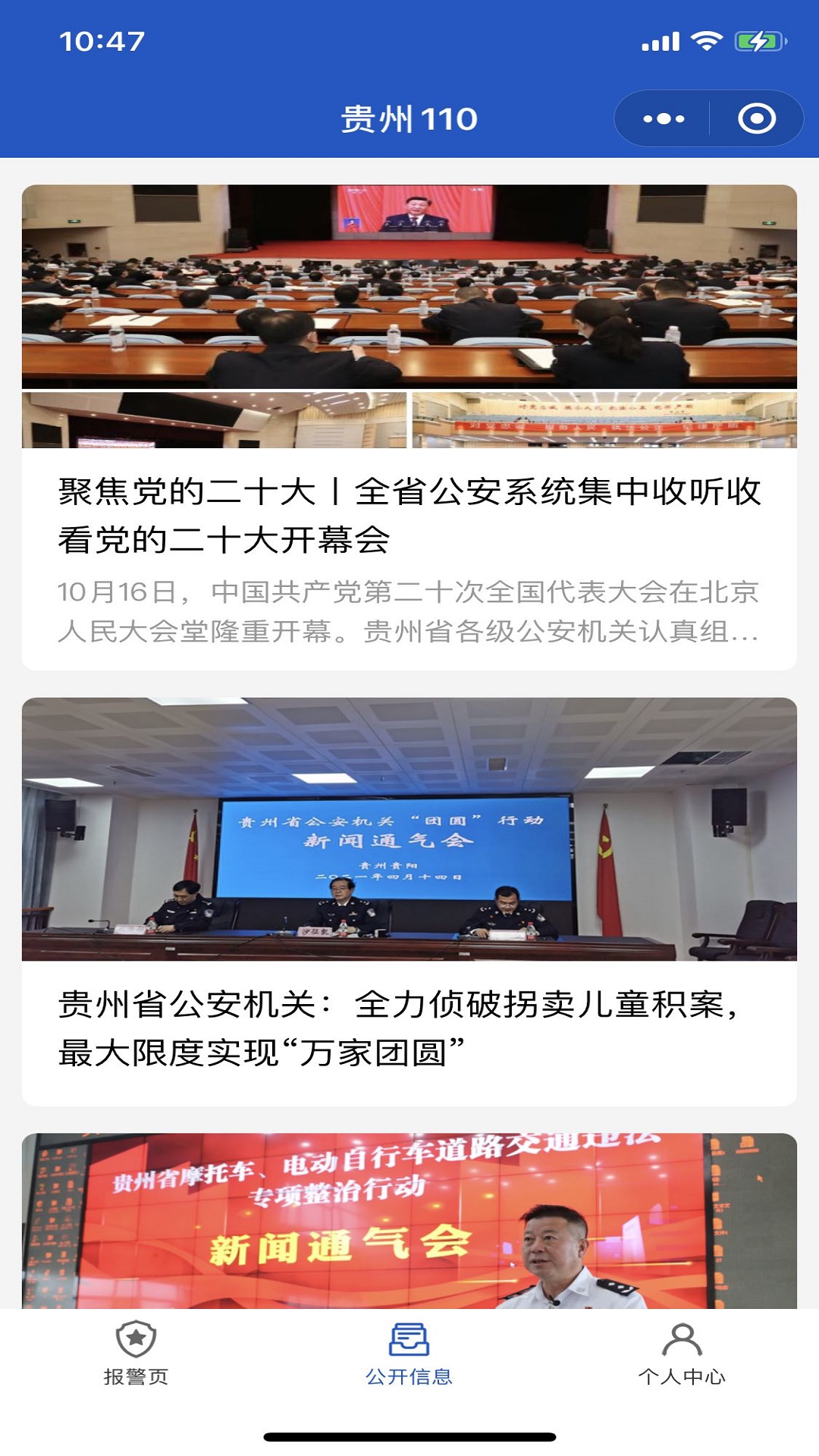Screen dimensions: 819x1456
Task: Close the mini program via circle icon
Action: point(756,119)
